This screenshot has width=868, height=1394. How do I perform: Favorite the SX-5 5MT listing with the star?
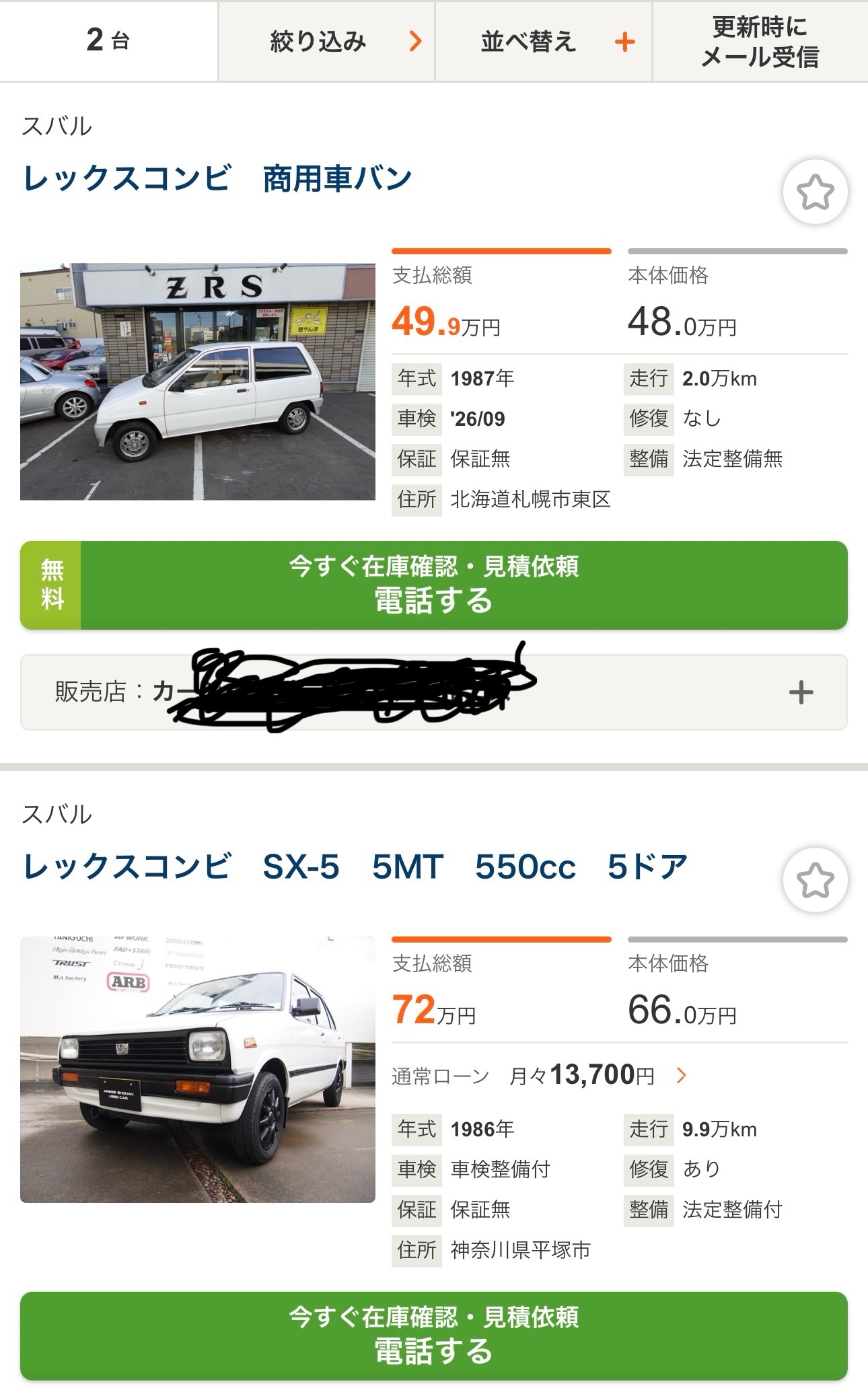[x=815, y=880]
